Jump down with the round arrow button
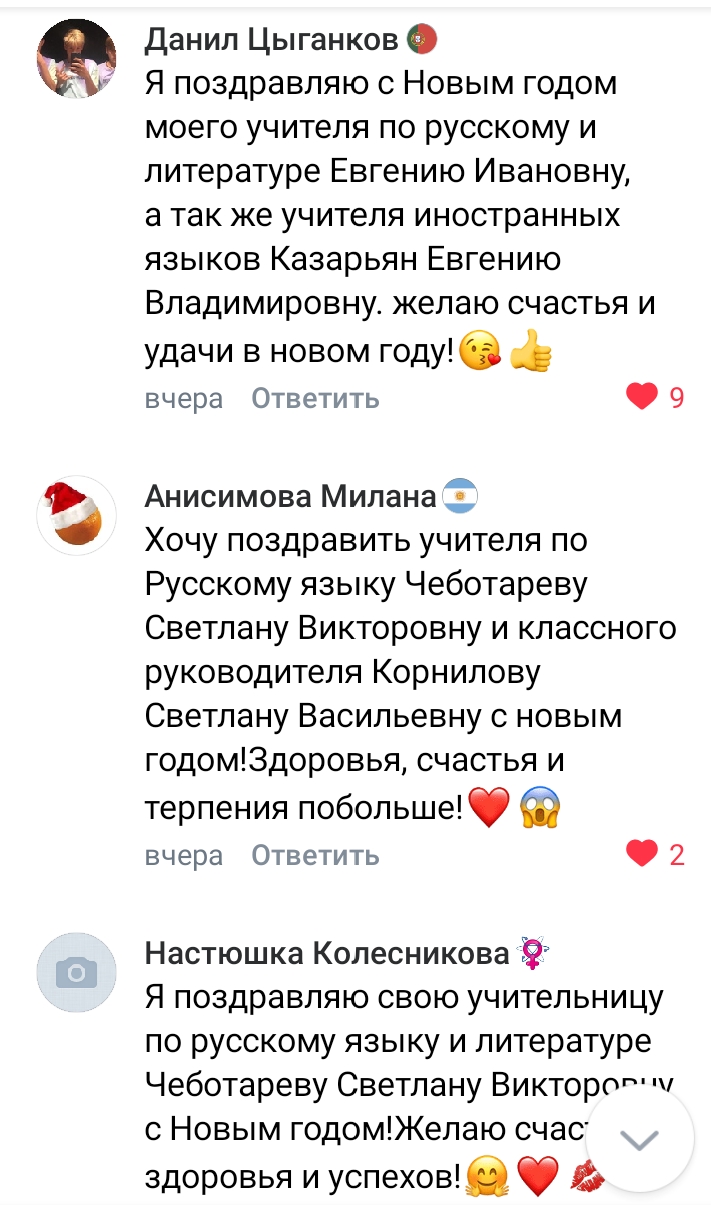The image size is (711, 1205). coord(640,1140)
